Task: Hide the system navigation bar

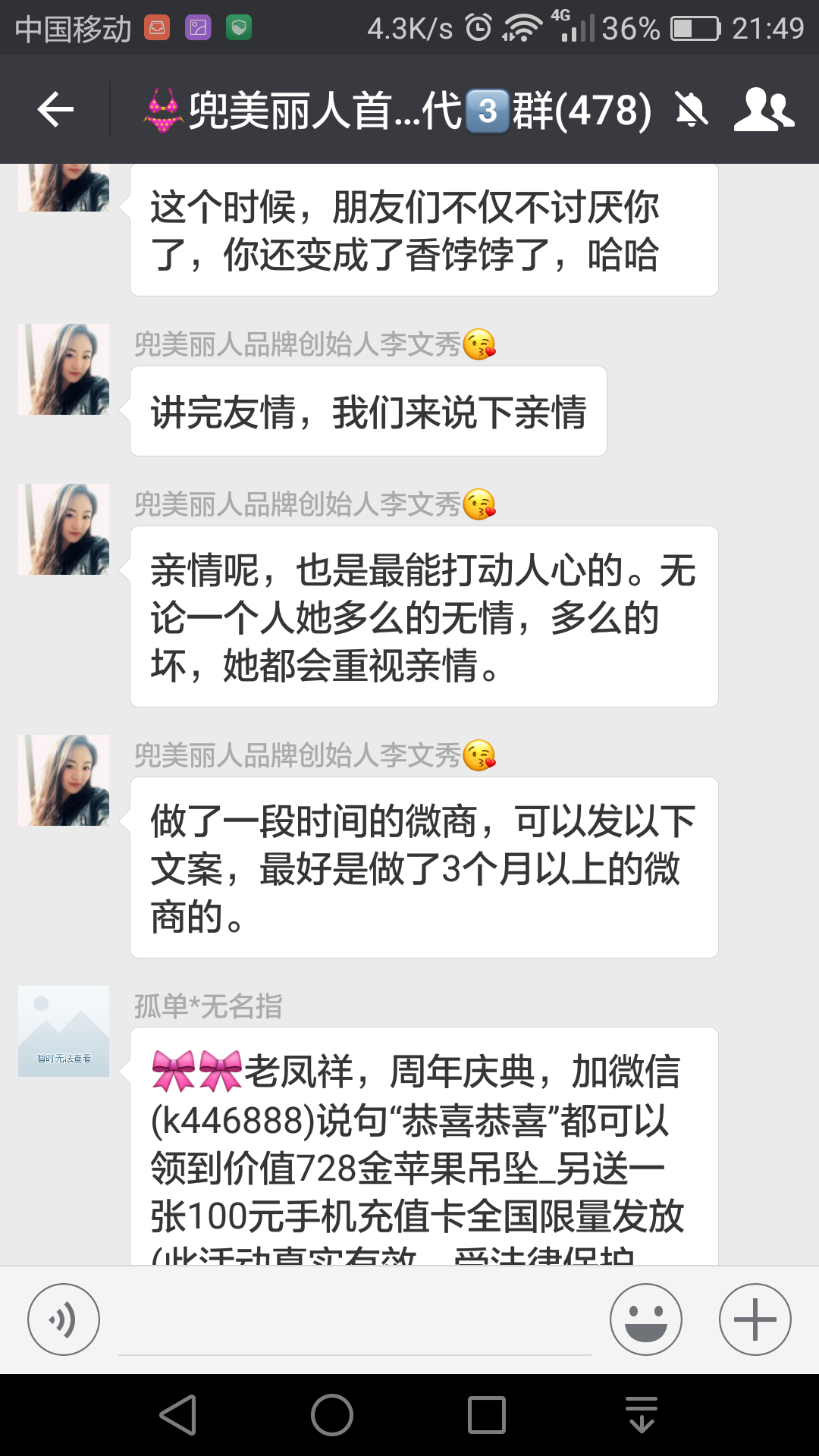Action: [642, 1415]
